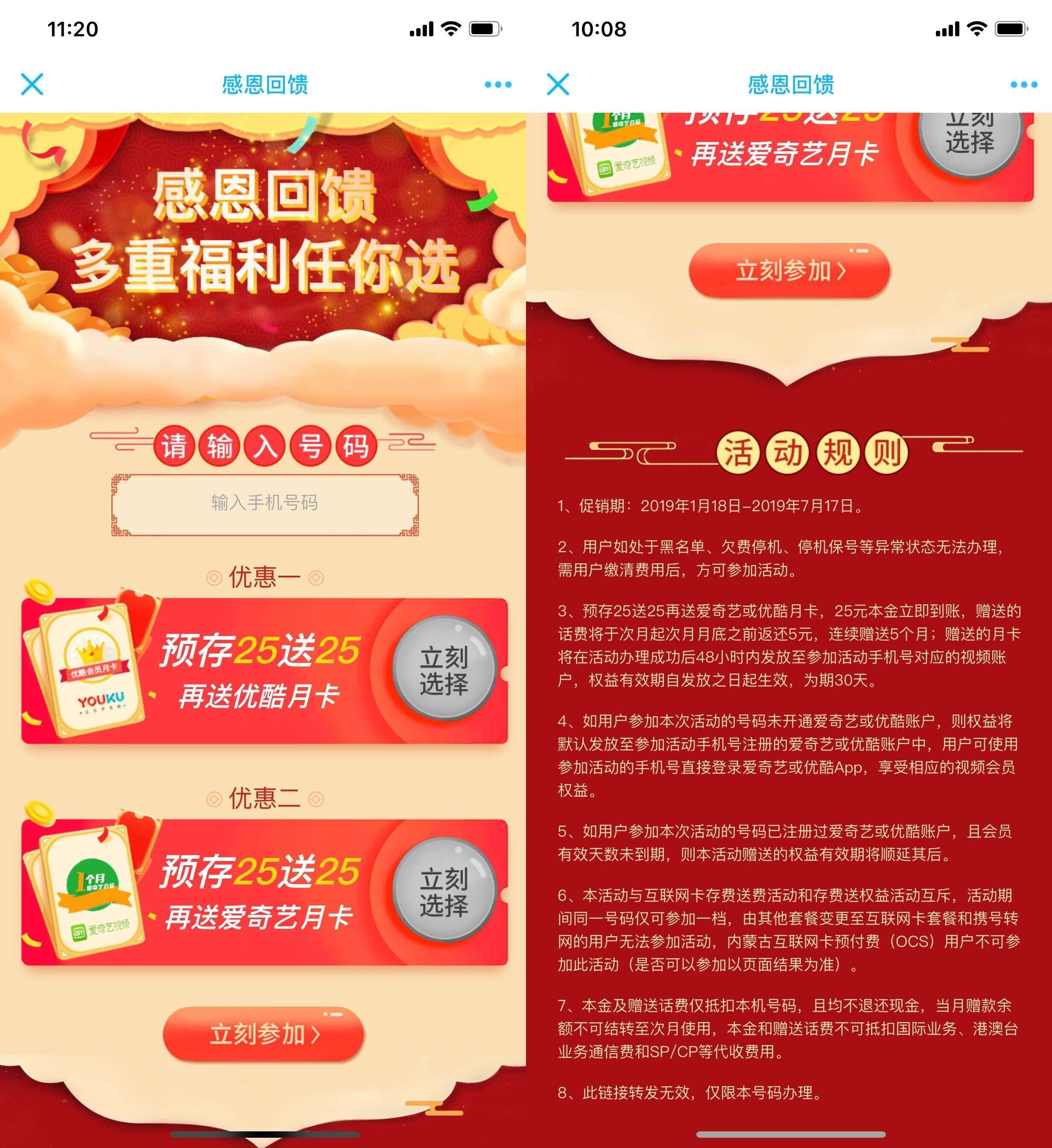Close the page on the 10:08 screen
Screen dimensions: 1052x1148
558,84
